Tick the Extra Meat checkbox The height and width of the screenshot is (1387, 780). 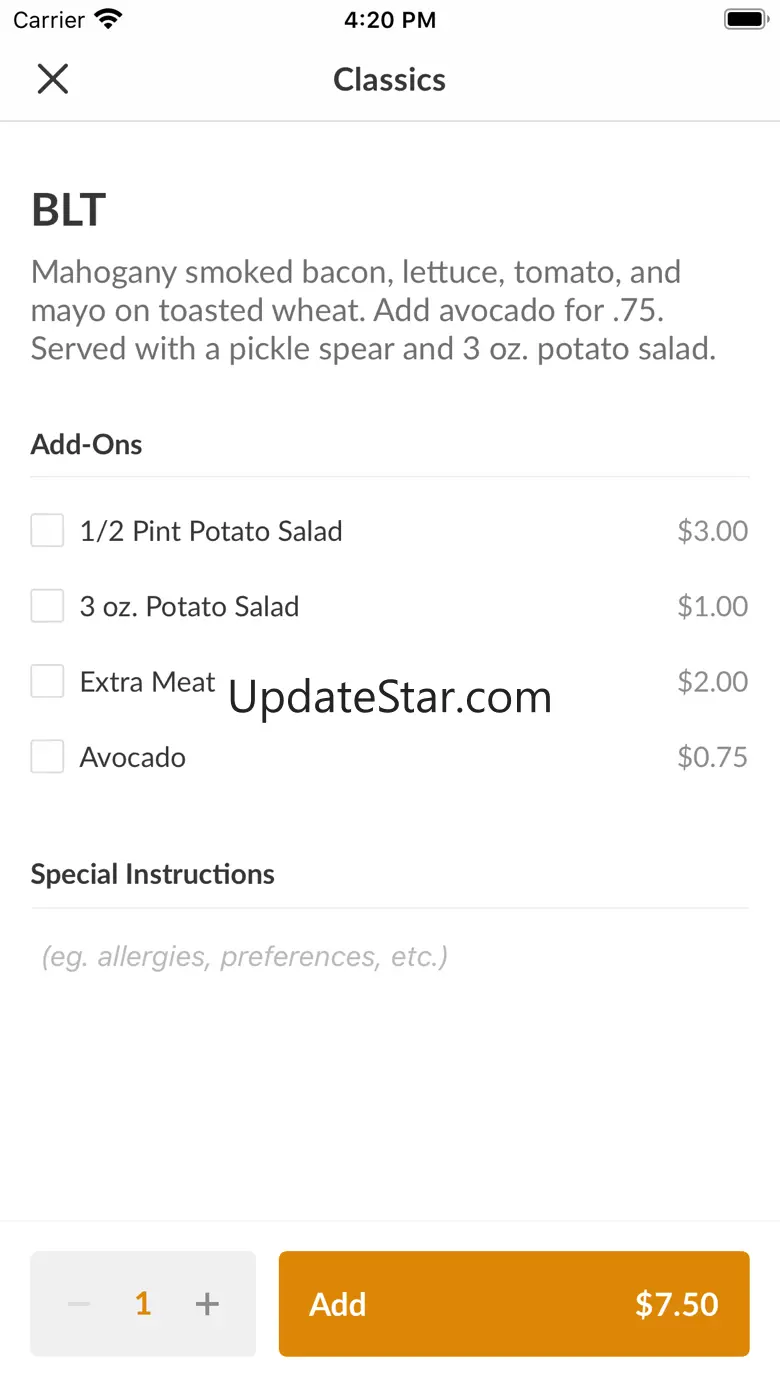coord(47,682)
